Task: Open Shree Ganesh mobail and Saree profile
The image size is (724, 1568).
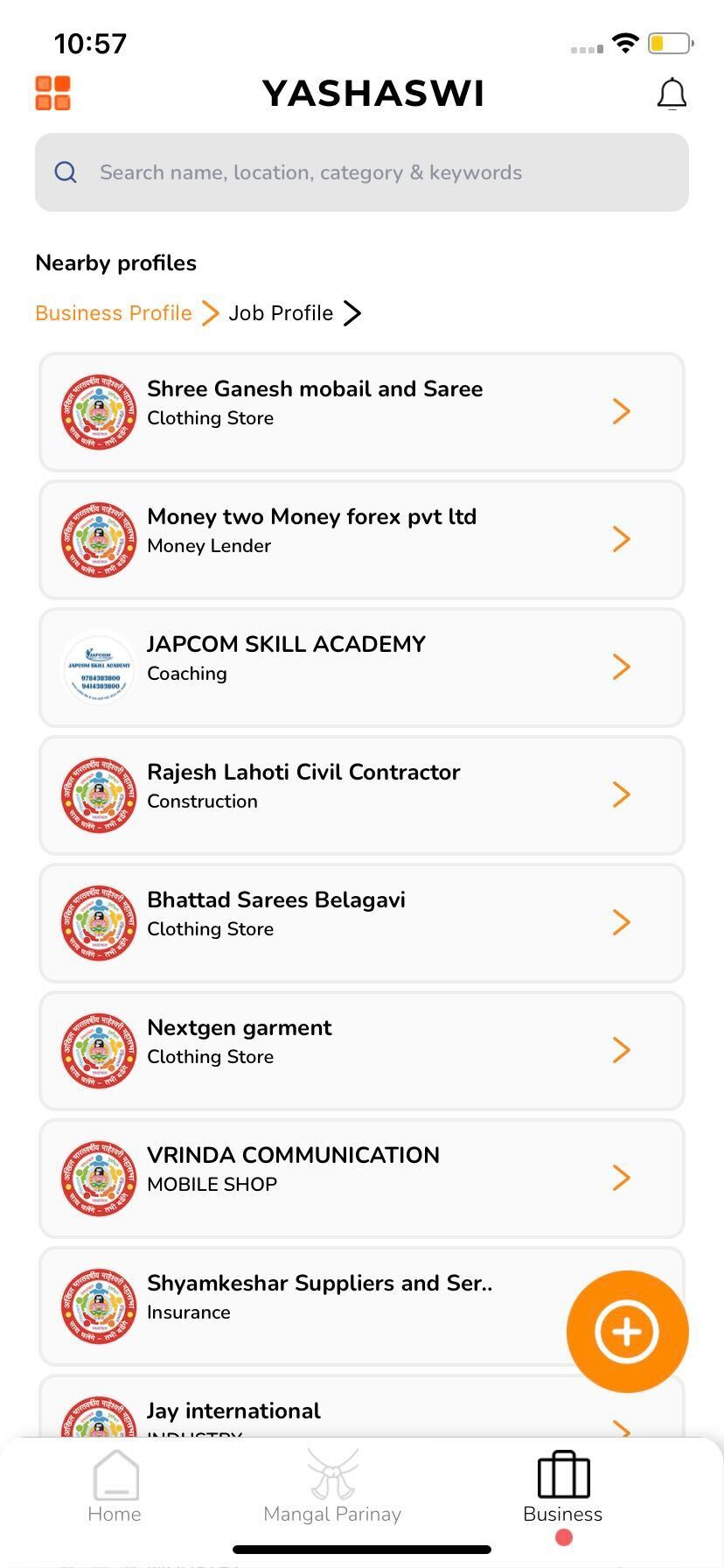Action: (362, 412)
